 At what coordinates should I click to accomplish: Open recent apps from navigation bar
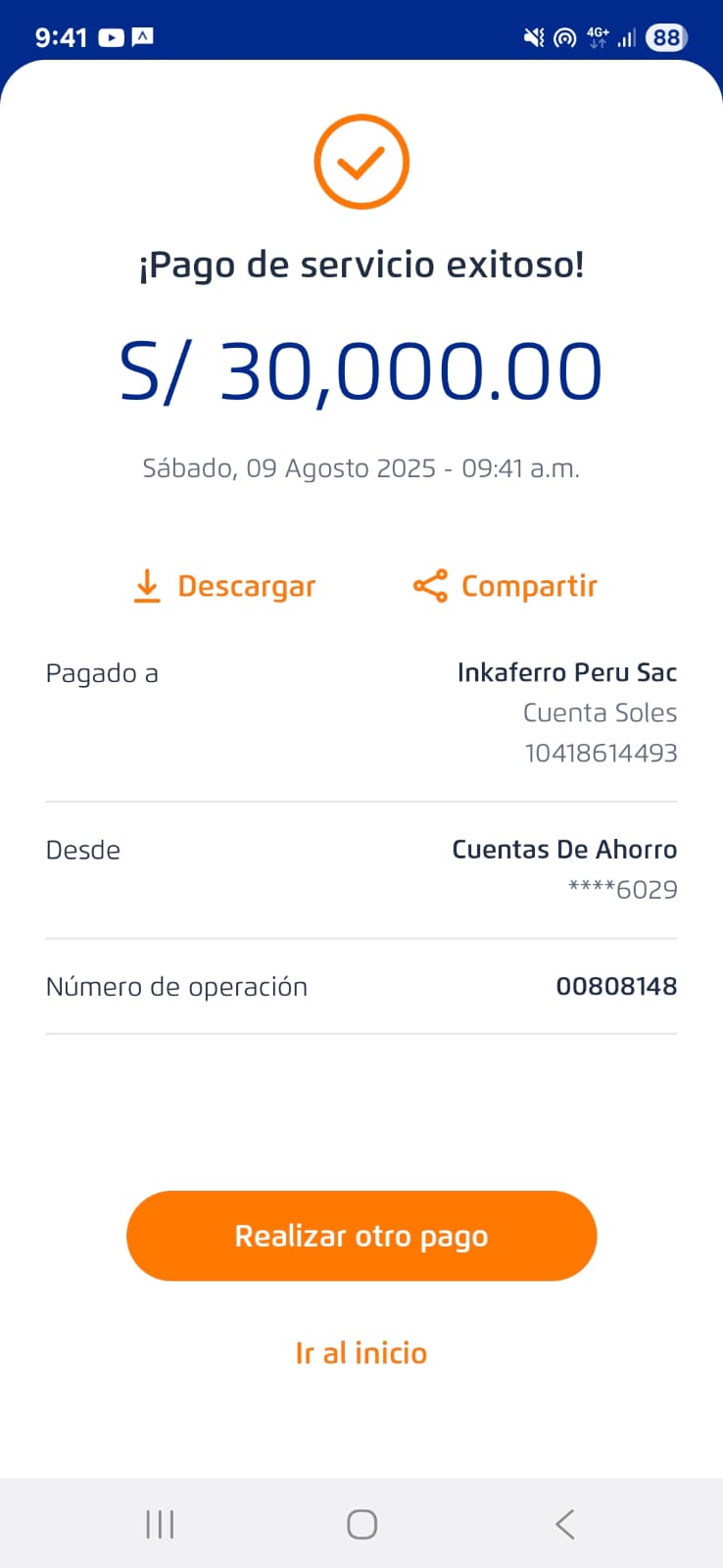coord(160,1524)
